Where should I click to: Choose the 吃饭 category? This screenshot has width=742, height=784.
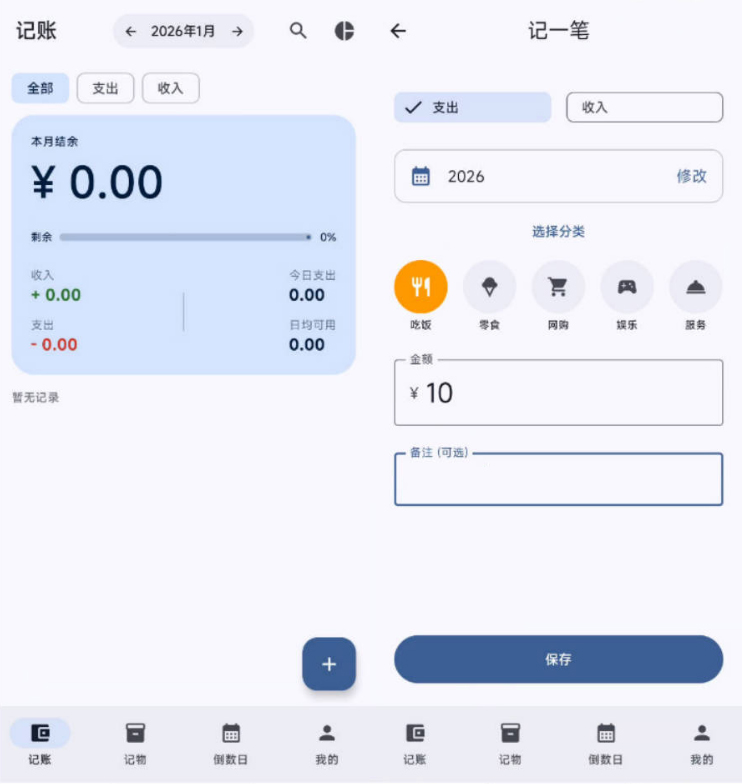coord(421,287)
